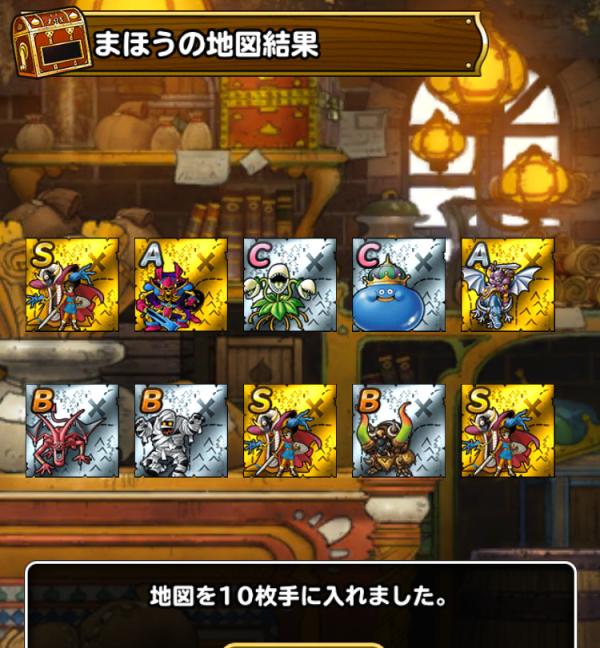
Task: Select the C-rank white plant ghost map
Action: [290, 285]
